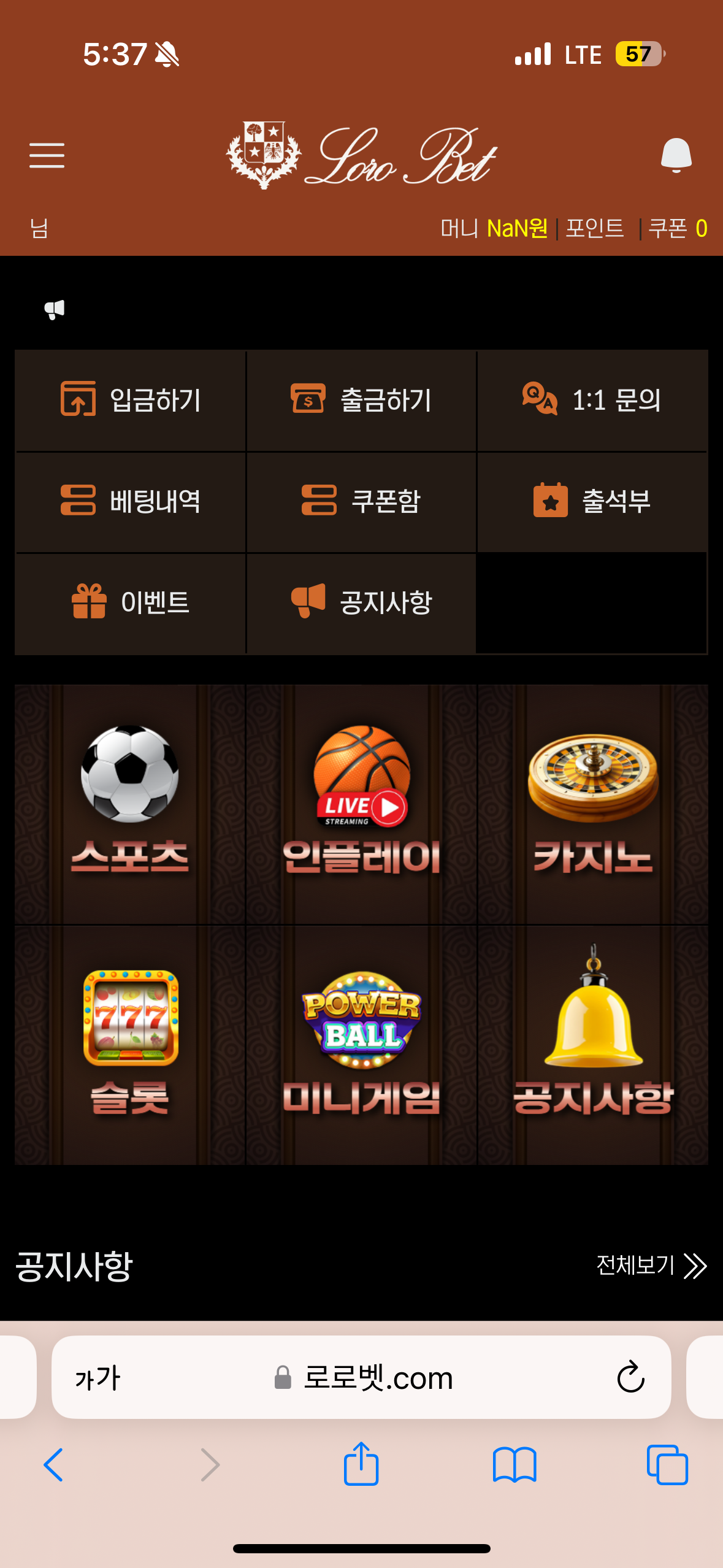Tap the 출금하기 withdraw button
Viewport: 723px width, 1568px height.
pos(361,401)
